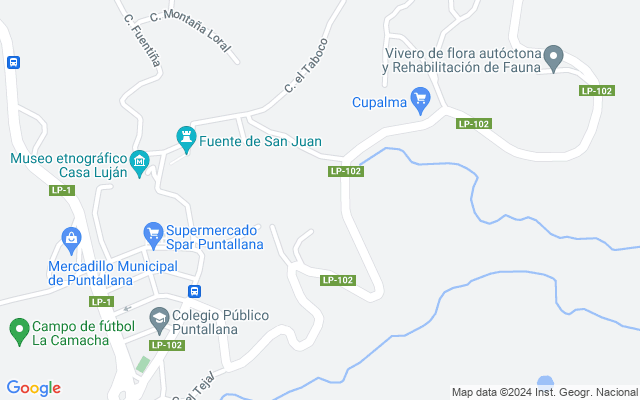Open the Museo etnográfico Casa Luján pin

coord(139,161)
